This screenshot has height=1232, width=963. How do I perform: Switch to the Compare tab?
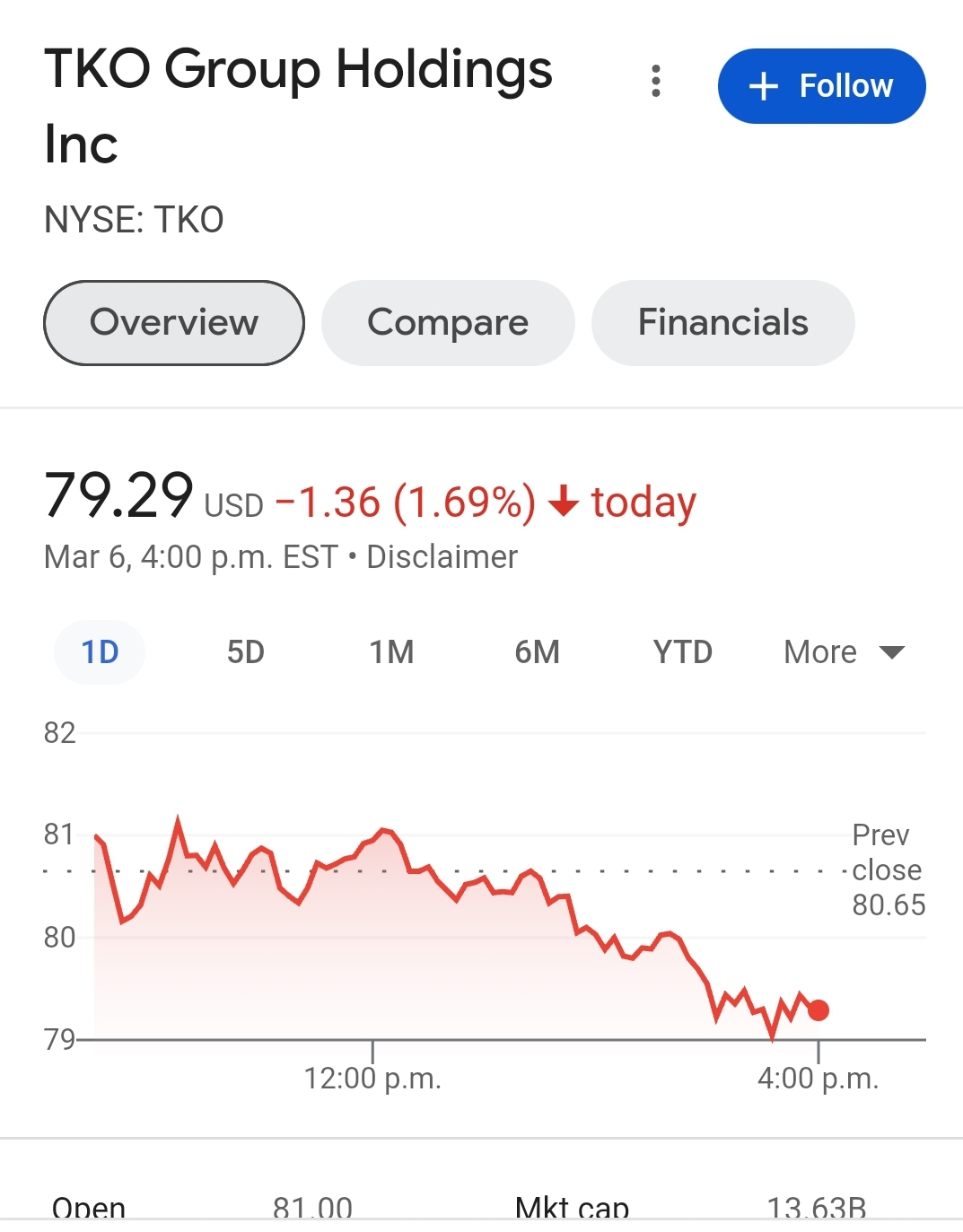click(x=448, y=323)
